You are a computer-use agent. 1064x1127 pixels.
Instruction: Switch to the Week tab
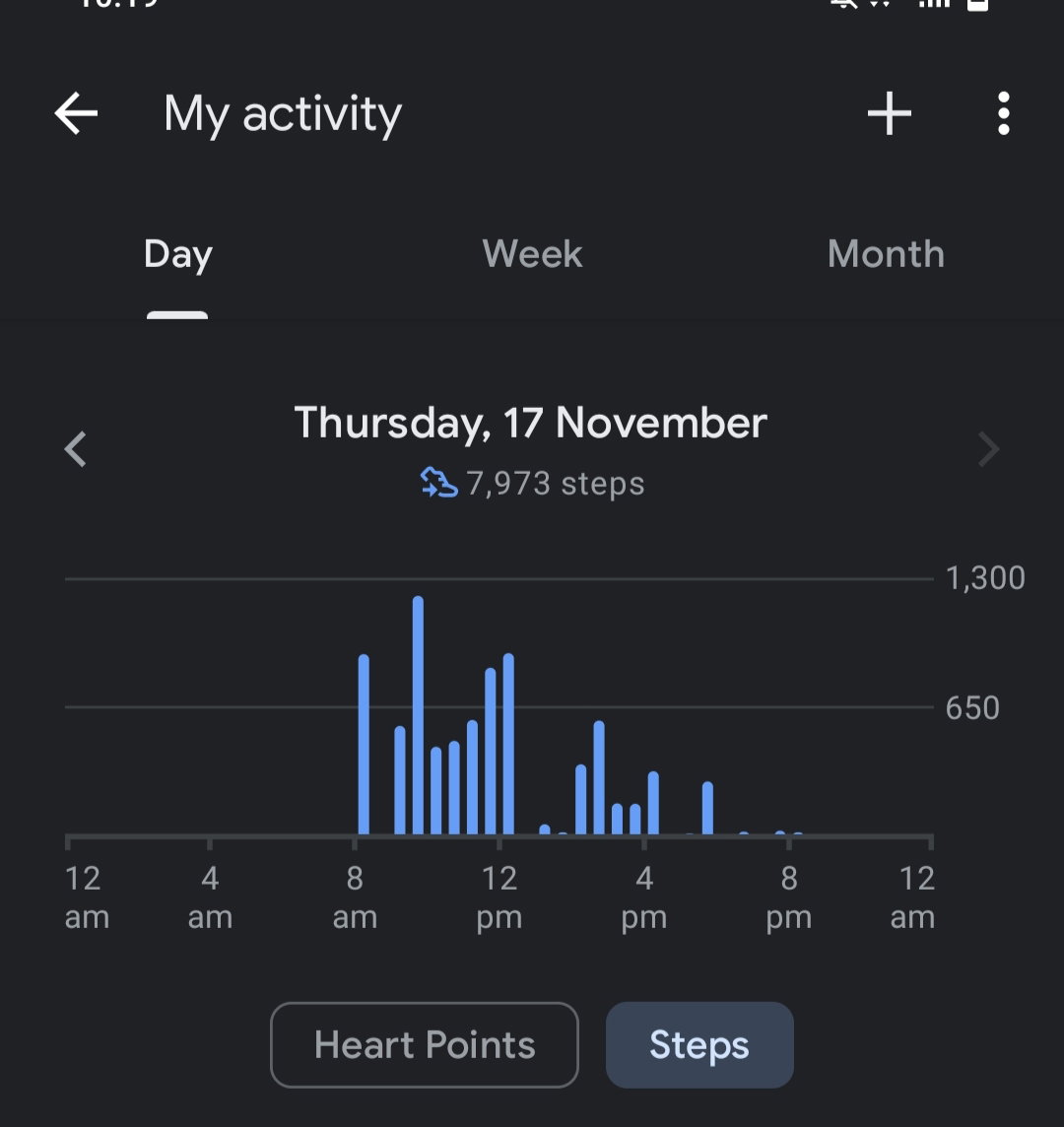tap(532, 254)
